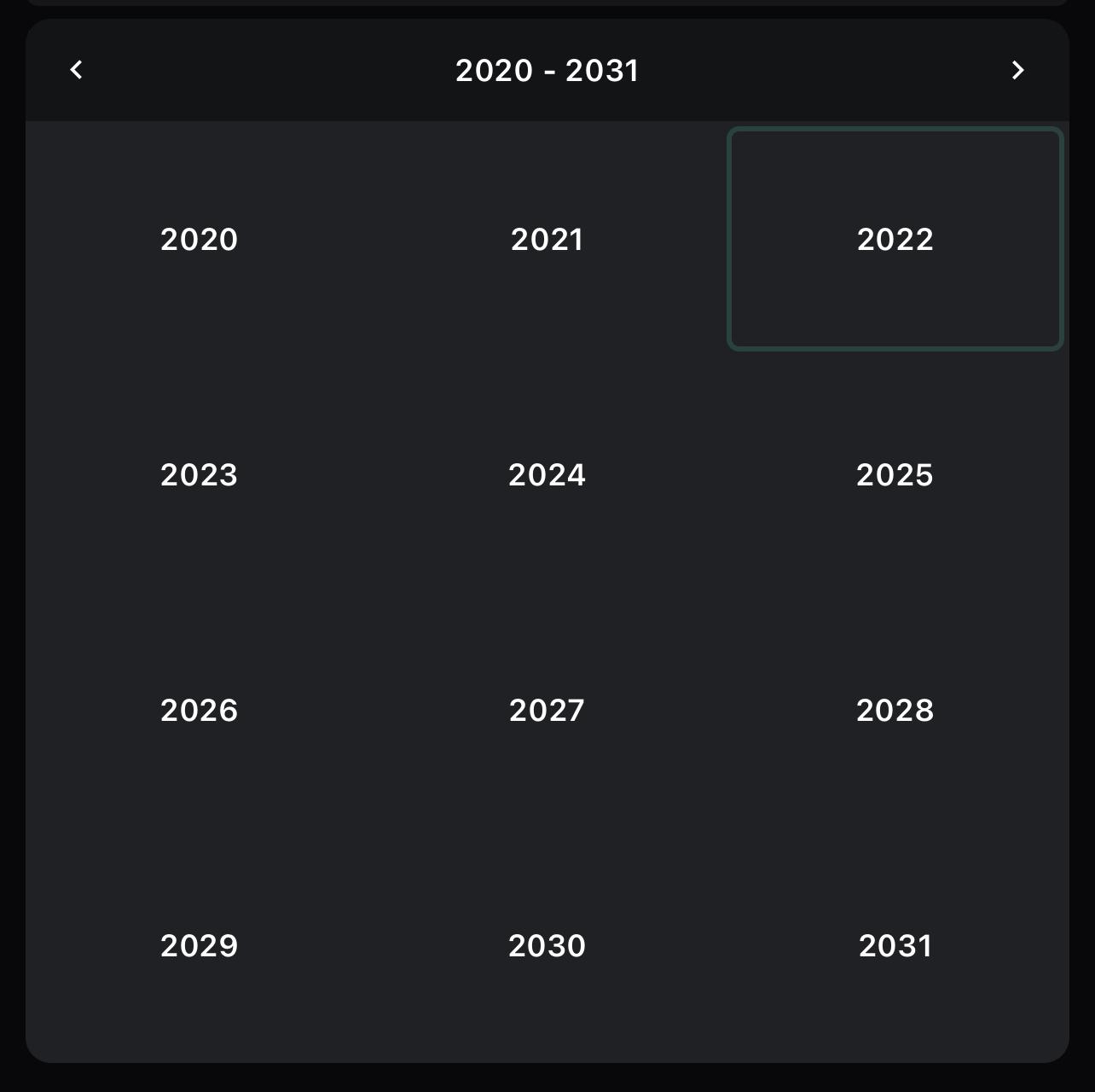Choose year 2027
The height and width of the screenshot is (1092, 1095).
pos(547,711)
